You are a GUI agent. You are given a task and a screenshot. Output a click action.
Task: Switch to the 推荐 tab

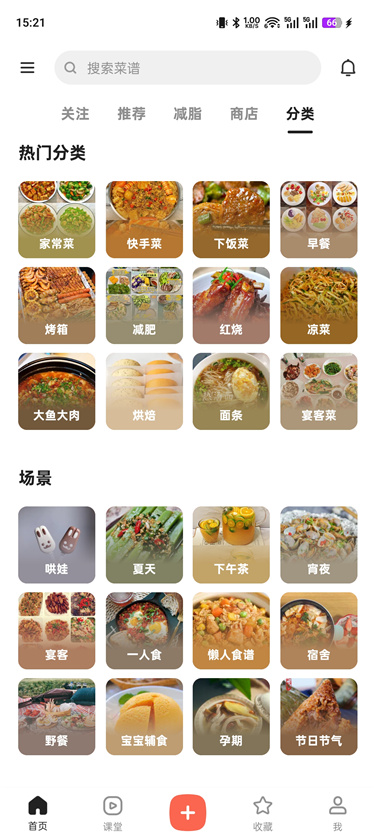131,113
